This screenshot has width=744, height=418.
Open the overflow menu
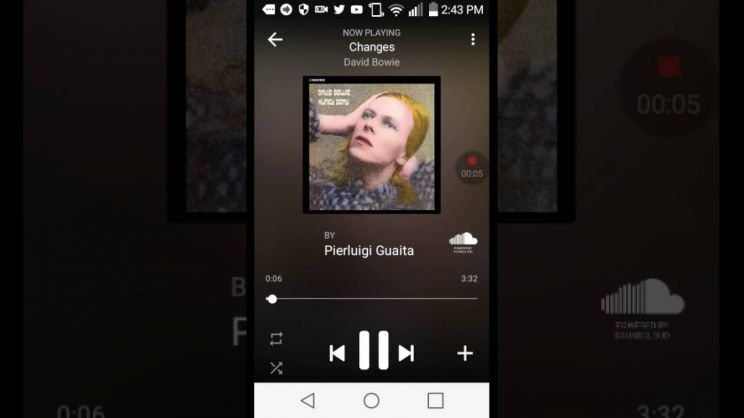pyautogui.click(x=472, y=40)
